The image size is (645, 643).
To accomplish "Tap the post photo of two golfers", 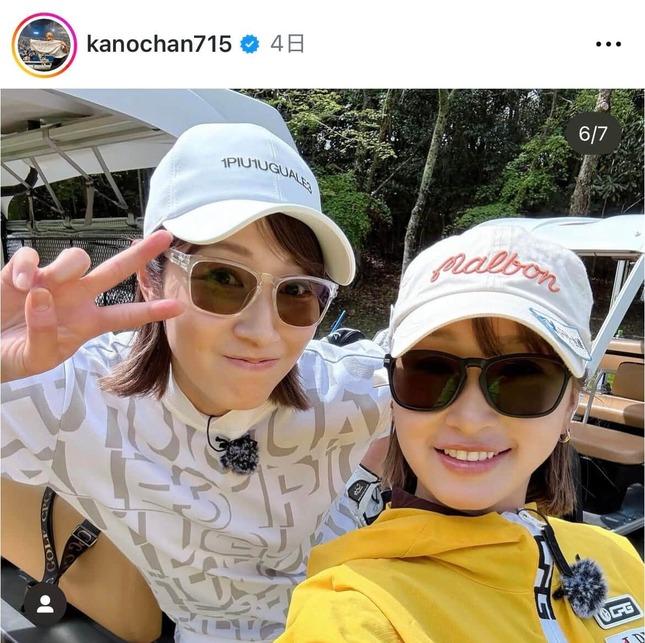I will pyautogui.click(x=322, y=365).
